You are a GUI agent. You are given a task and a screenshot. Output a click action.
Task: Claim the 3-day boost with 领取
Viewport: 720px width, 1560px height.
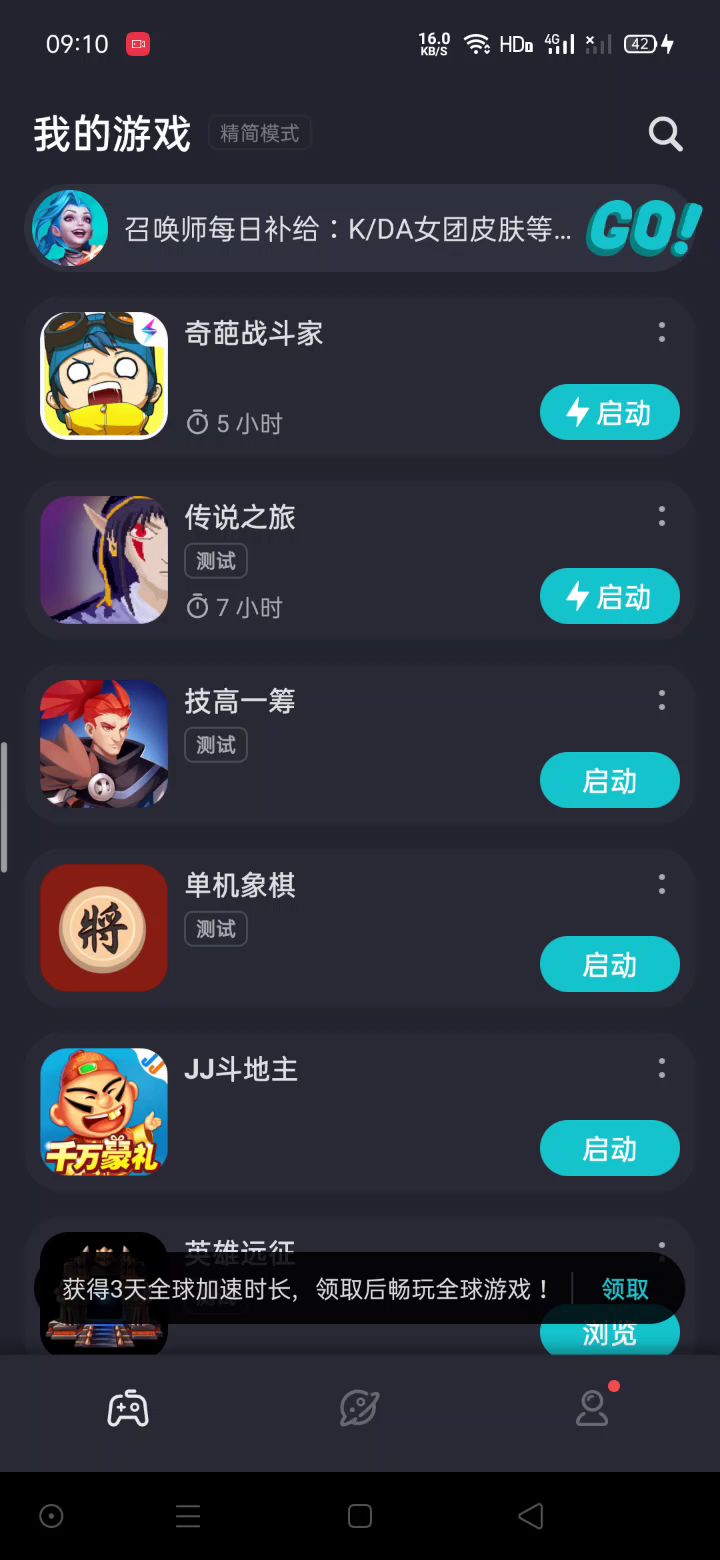[625, 1289]
